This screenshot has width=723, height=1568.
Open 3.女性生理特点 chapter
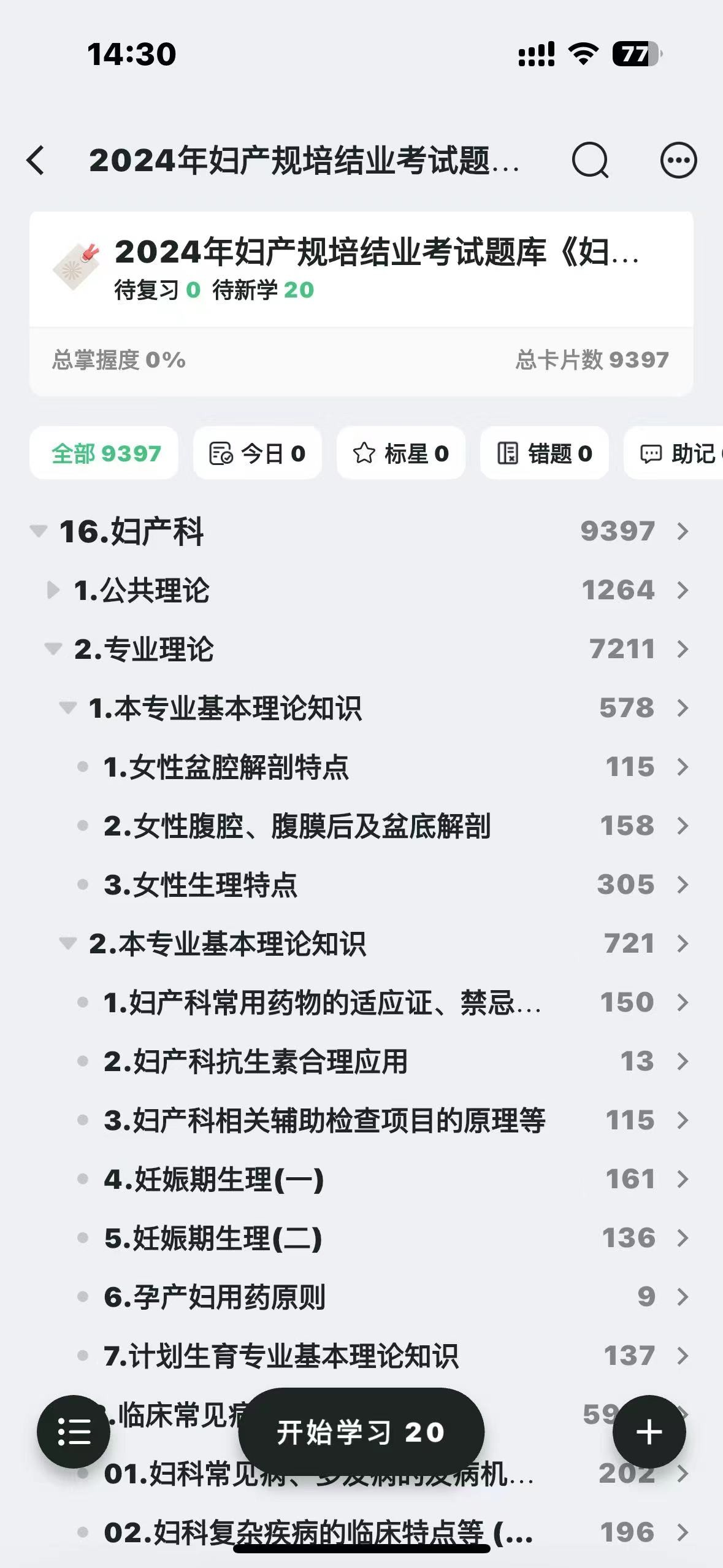coord(362,885)
